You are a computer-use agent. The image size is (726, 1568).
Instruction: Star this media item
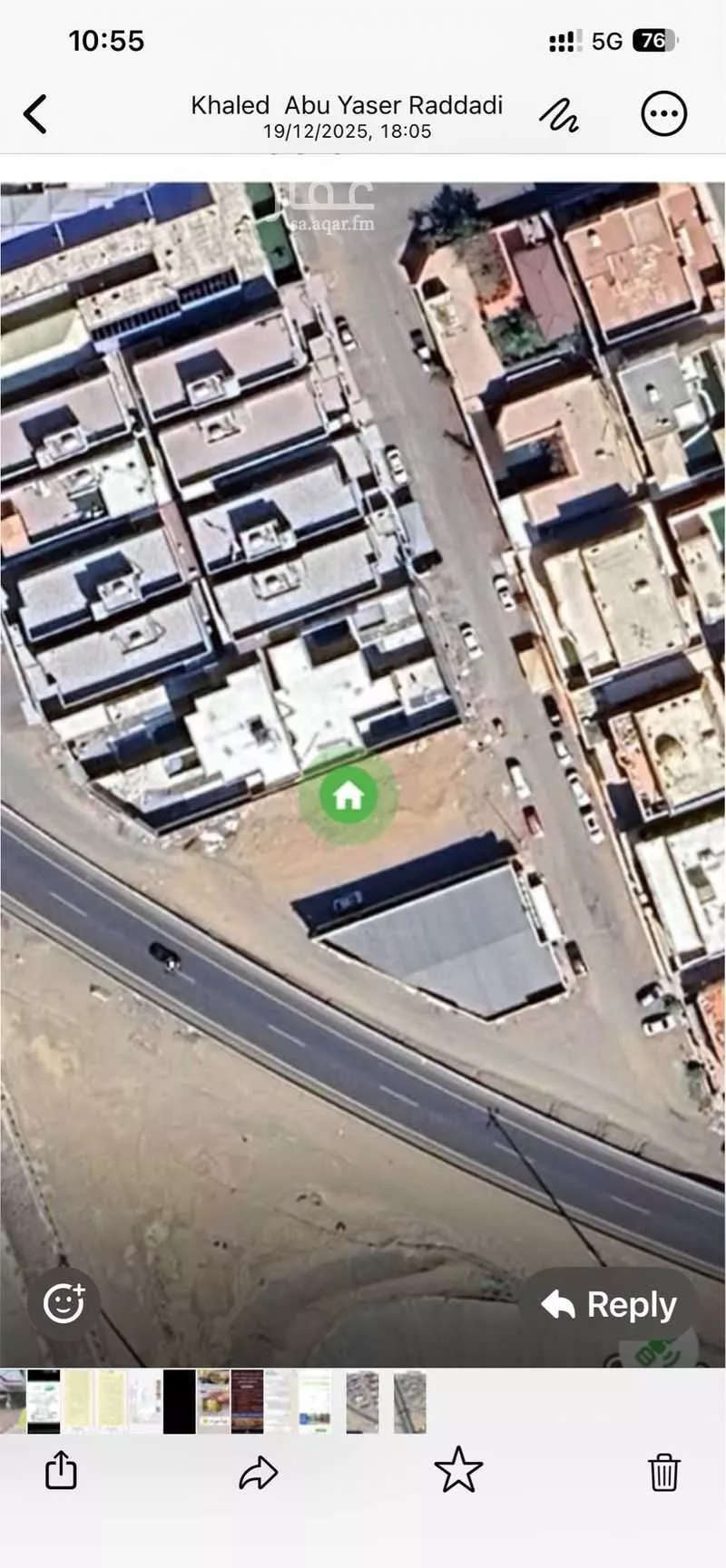point(458,1470)
